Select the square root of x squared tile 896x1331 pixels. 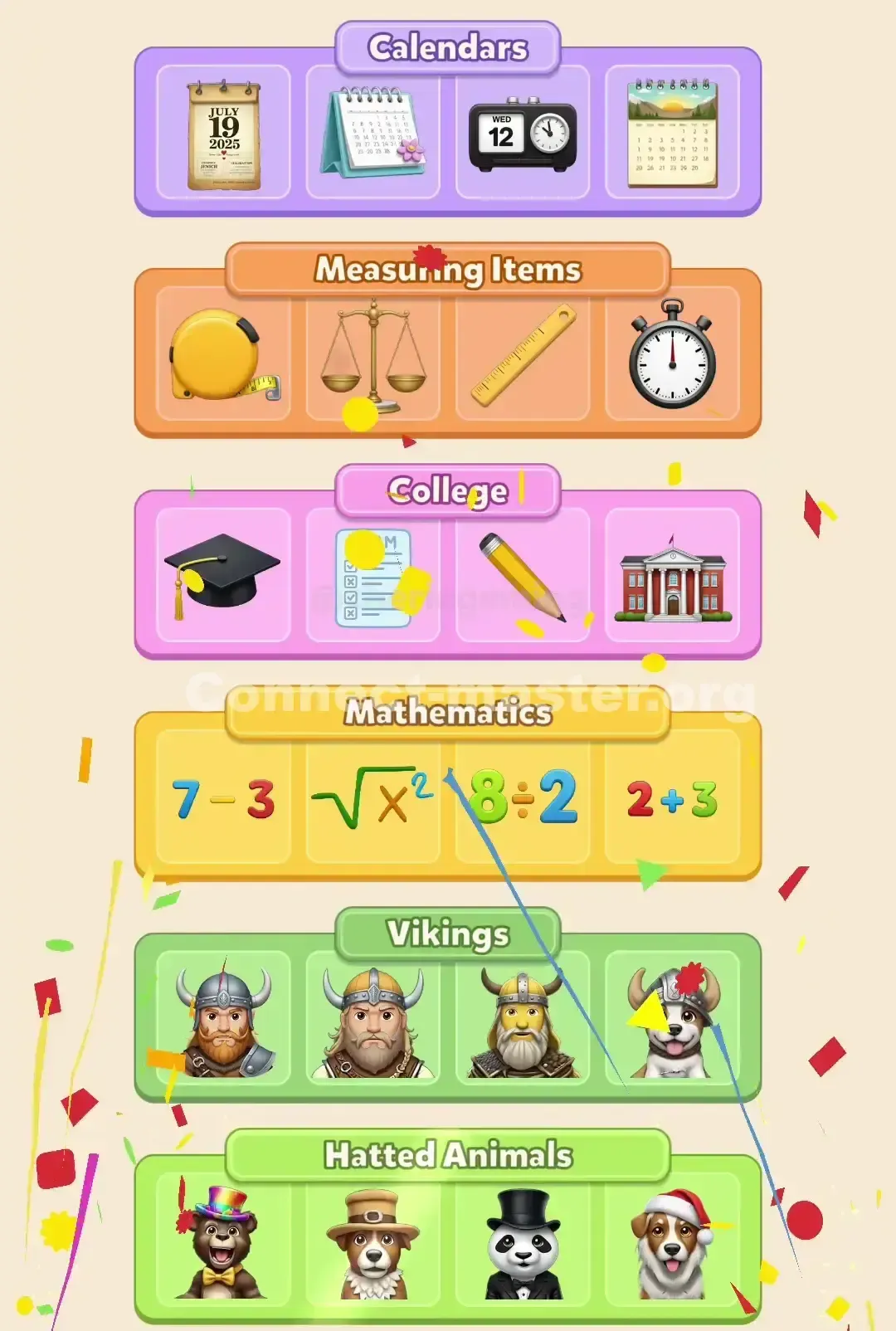point(372,799)
